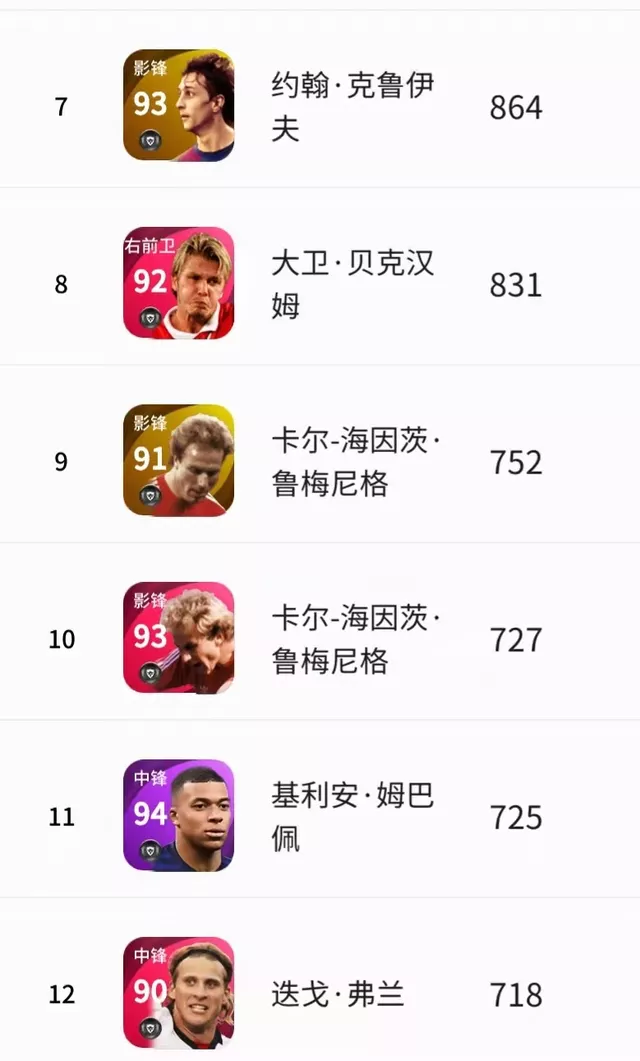Open 大卫·贝克汉姆 player entry
640x1061 pixels.
[x=352, y=284]
